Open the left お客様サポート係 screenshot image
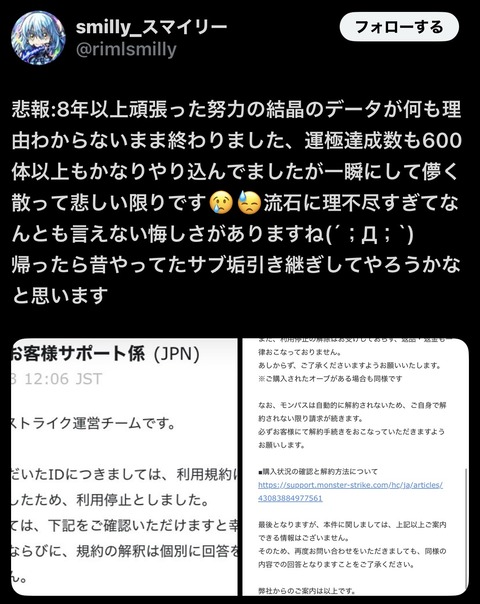The width and height of the screenshot is (480, 604). point(124,466)
